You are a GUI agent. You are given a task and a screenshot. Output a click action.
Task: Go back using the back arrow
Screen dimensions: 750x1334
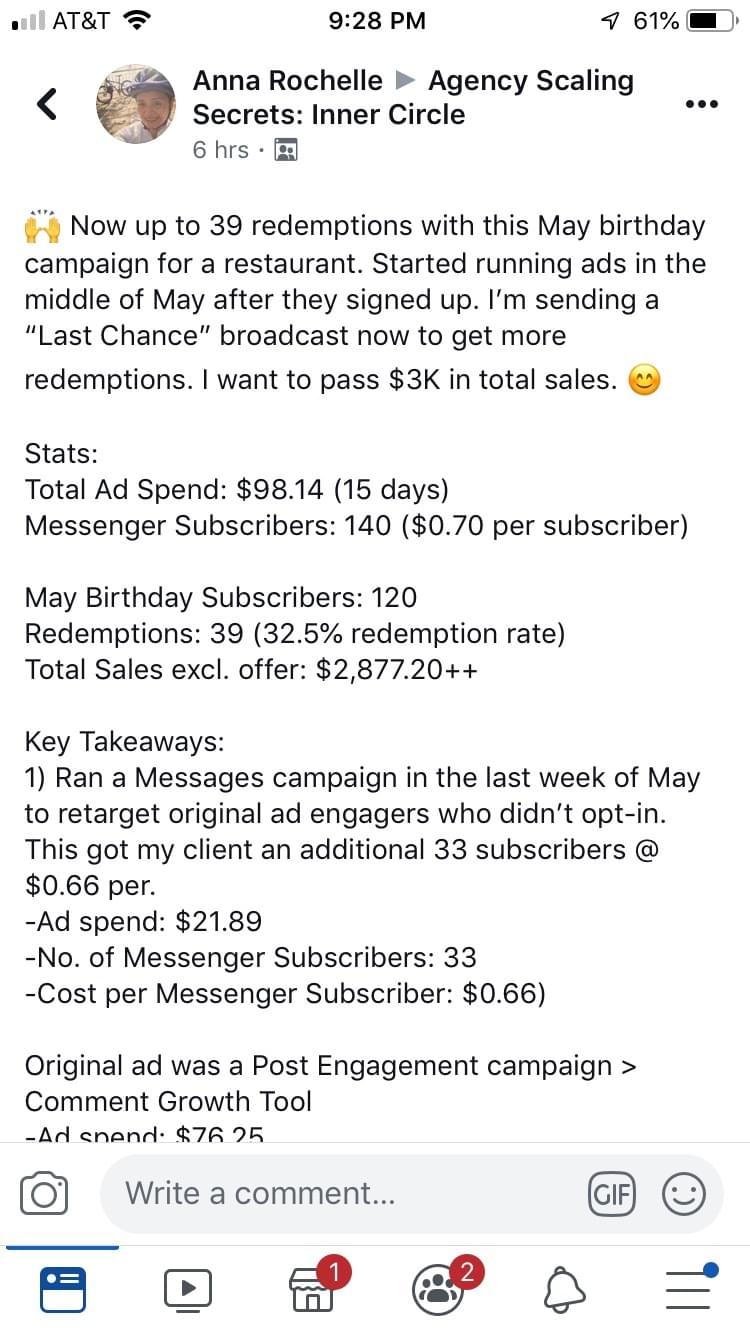click(46, 102)
